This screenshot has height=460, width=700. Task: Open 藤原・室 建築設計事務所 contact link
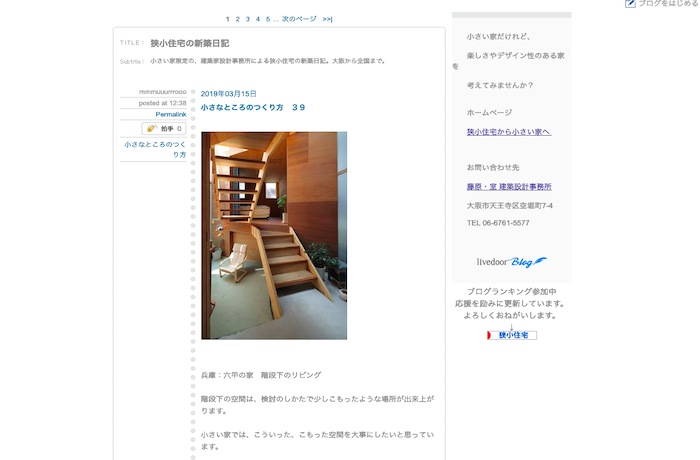[509, 187]
